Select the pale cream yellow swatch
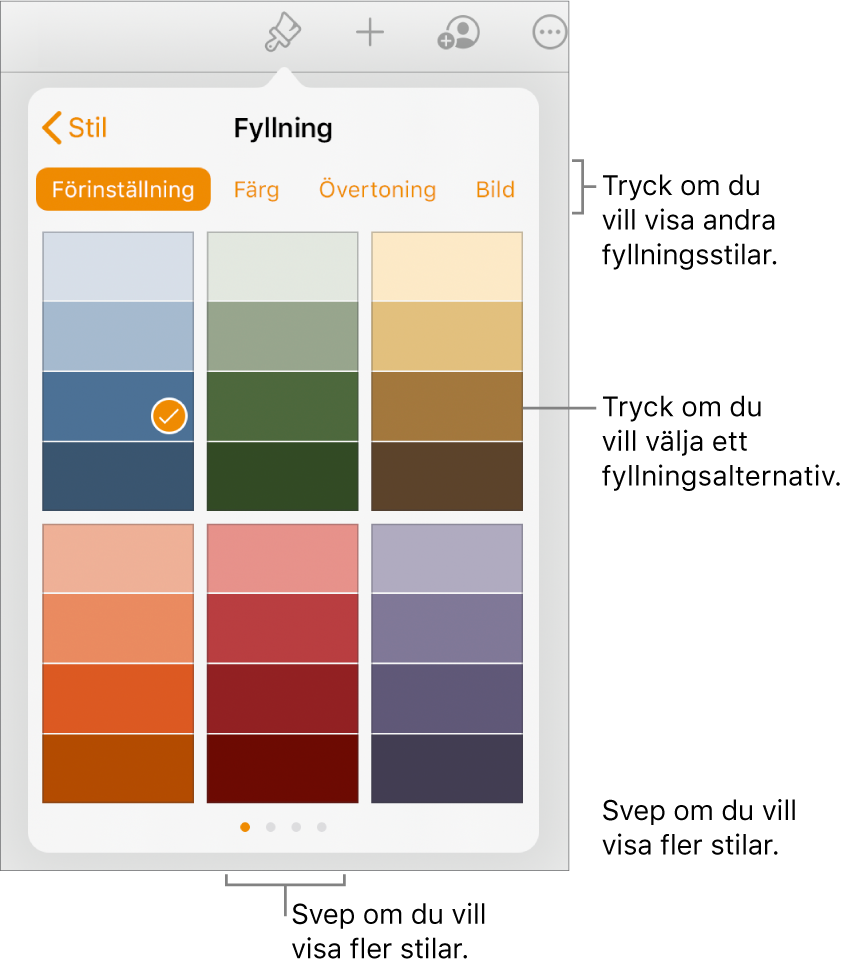Screen dimensions: 849x971 pyautogui.click(x=447, y=266)
